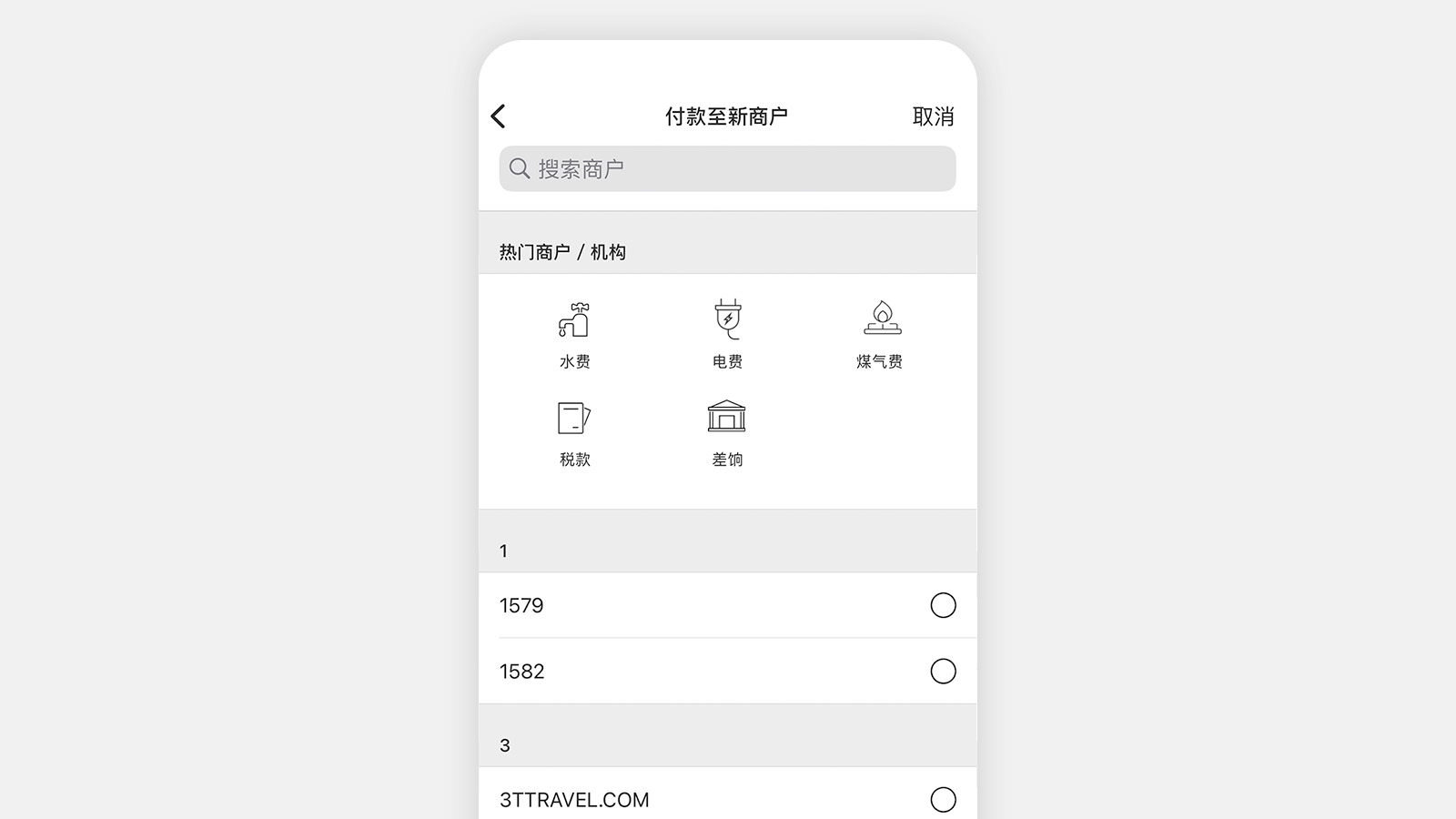The height and width of the screenshot is (819, 1456).
Task: Open the 差饷 rates category
Action: tap(727, 433)
